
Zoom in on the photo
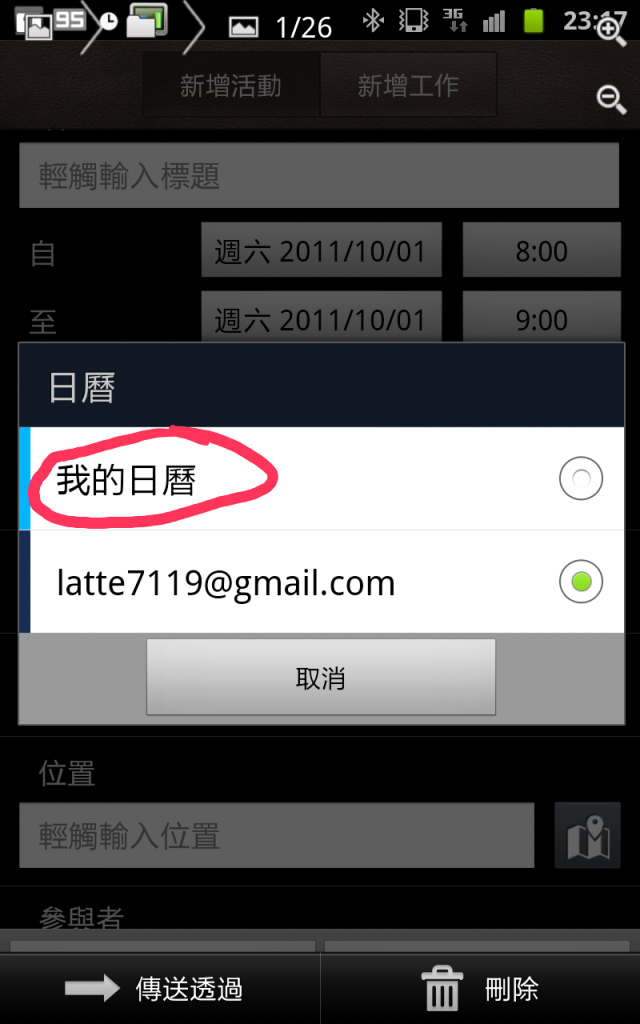pyautogui.click(x=610, y=28)
